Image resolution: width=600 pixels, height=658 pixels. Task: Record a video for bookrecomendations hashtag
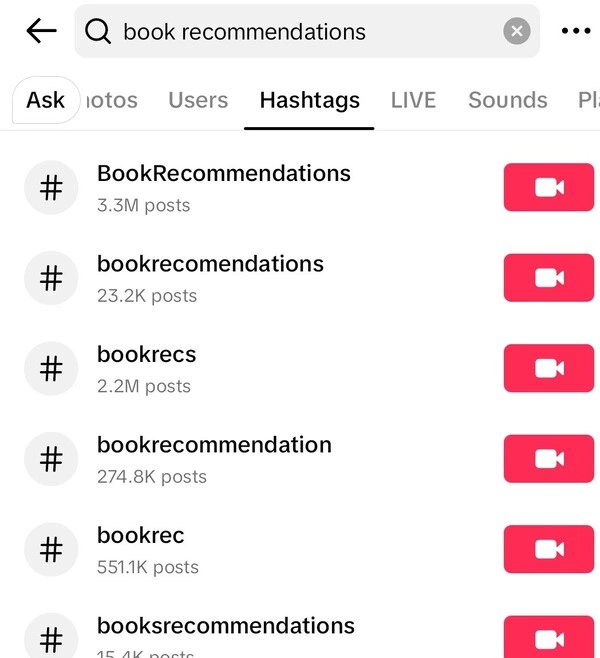548,278
